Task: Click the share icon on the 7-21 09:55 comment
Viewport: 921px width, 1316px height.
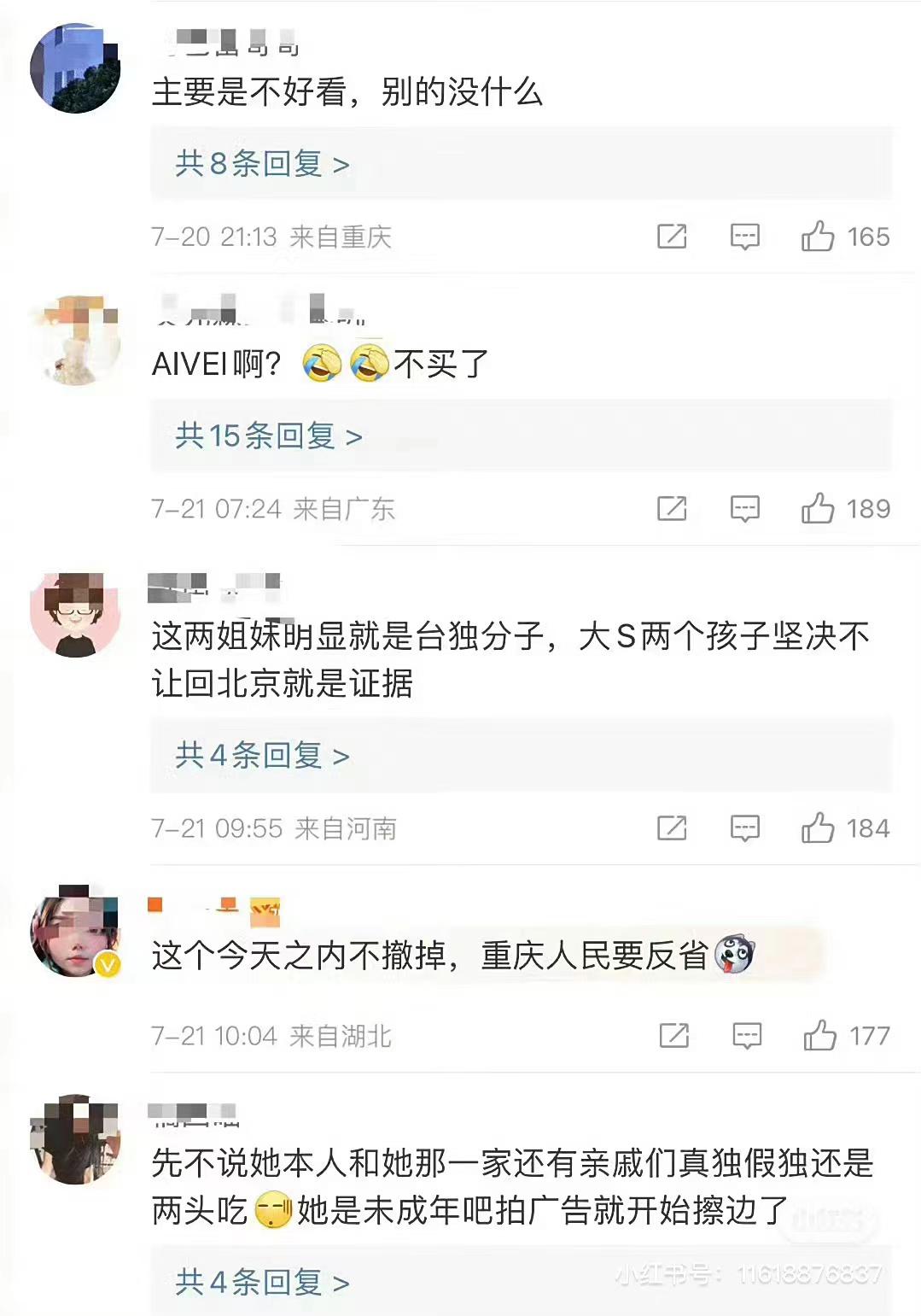Action: [673, 828]
